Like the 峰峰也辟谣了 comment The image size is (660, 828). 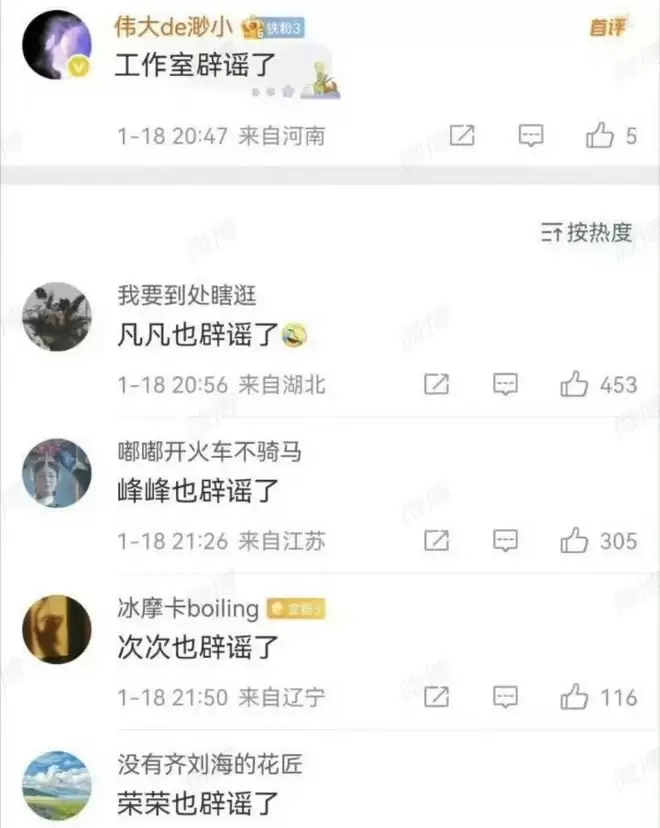coord(574,541)
